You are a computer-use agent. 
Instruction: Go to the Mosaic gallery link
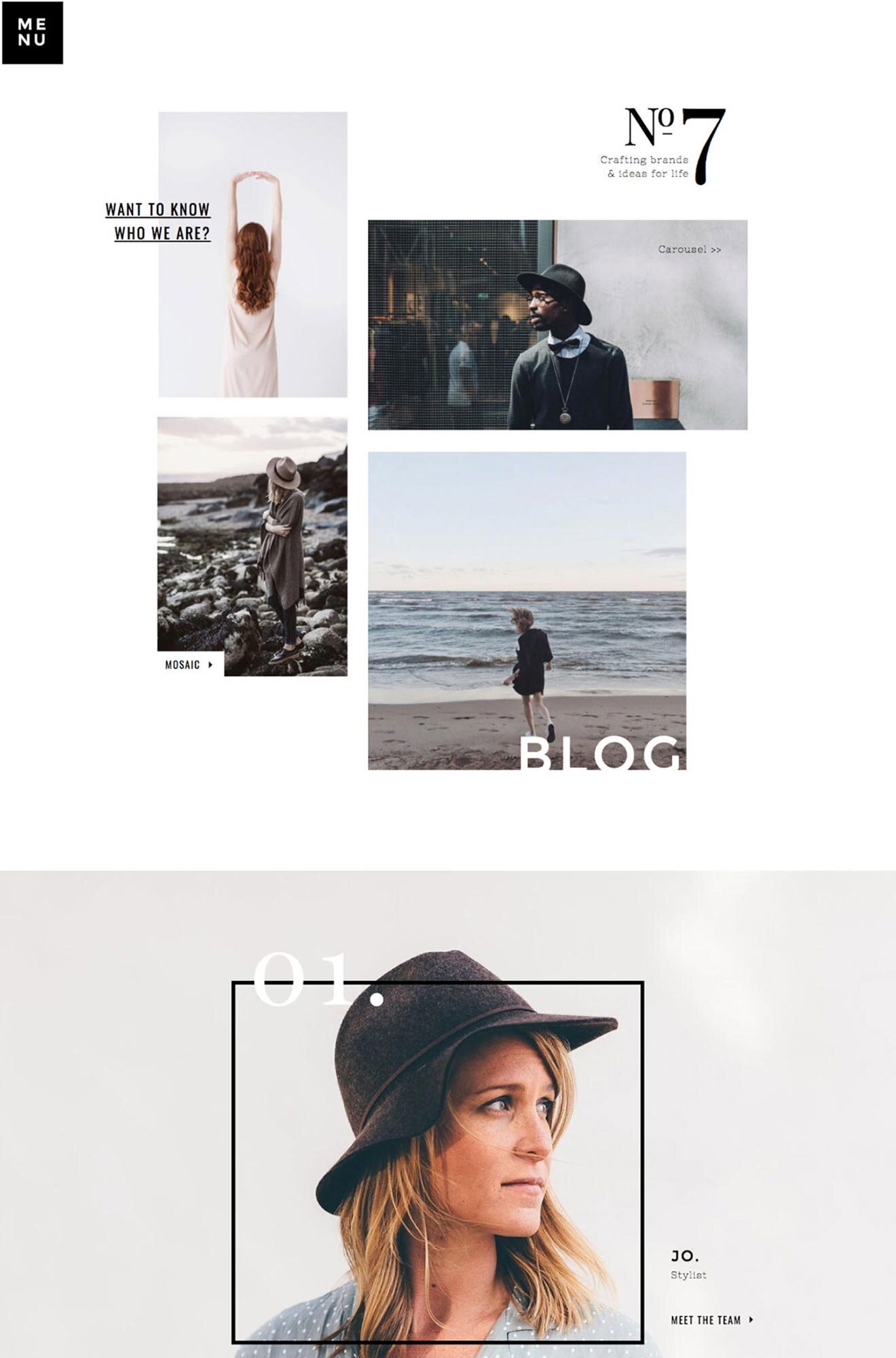pyautogui.click(x=189, y=665)
